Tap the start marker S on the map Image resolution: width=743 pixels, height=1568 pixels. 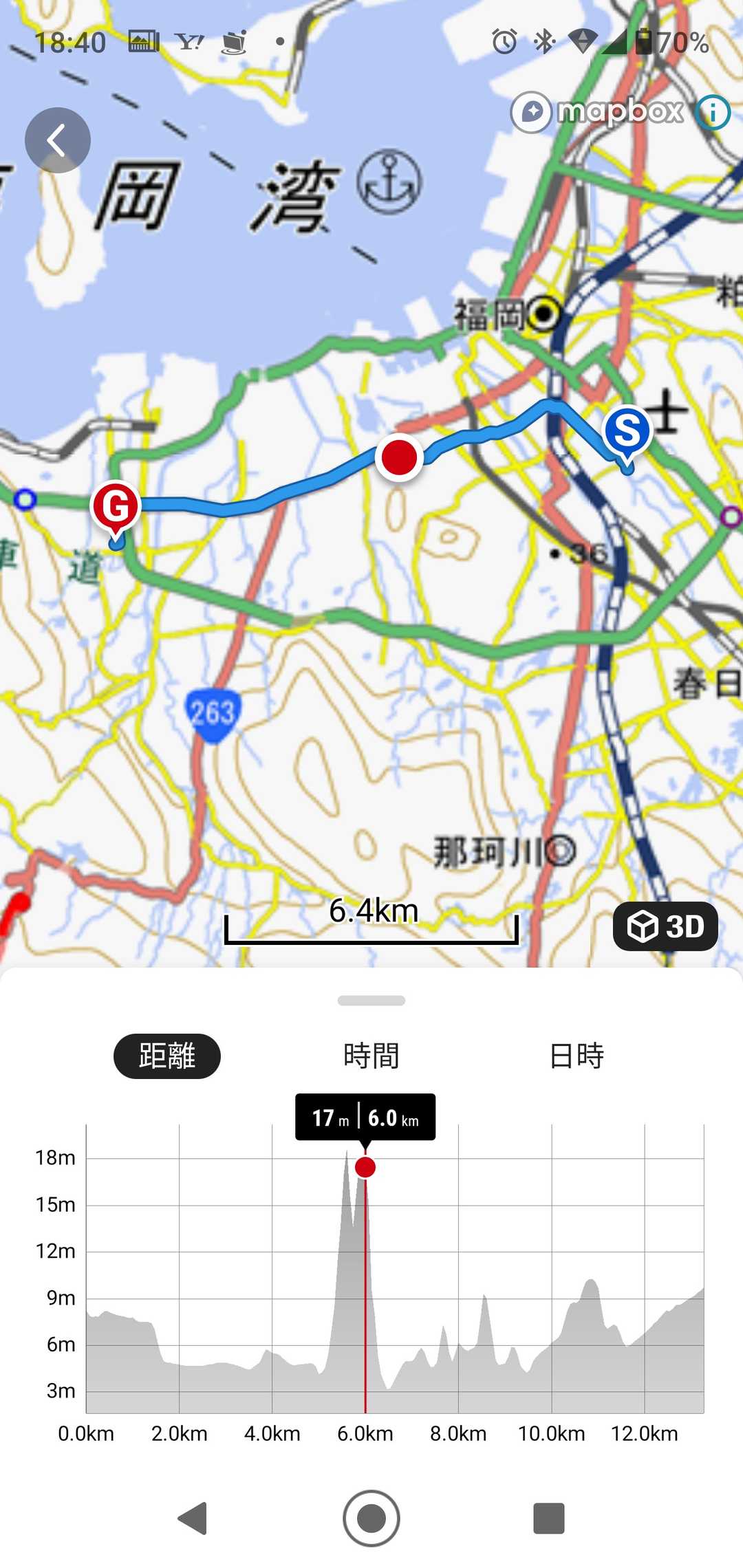point(627,431)
